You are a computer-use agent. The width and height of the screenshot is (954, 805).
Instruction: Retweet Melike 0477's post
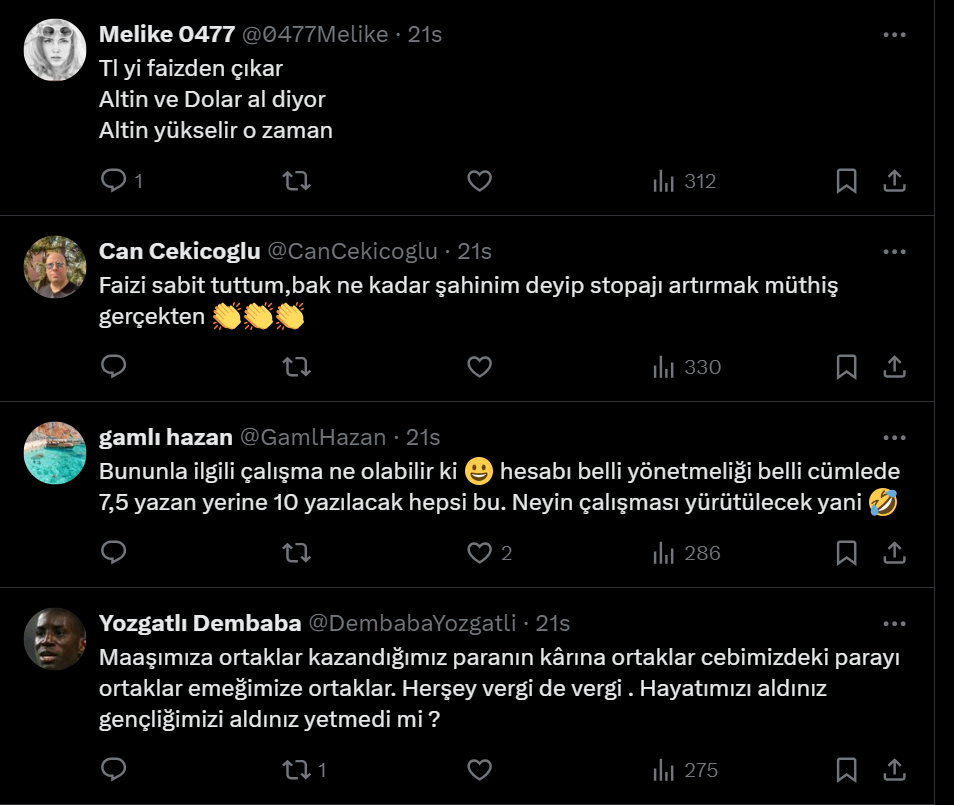point(296,181)
